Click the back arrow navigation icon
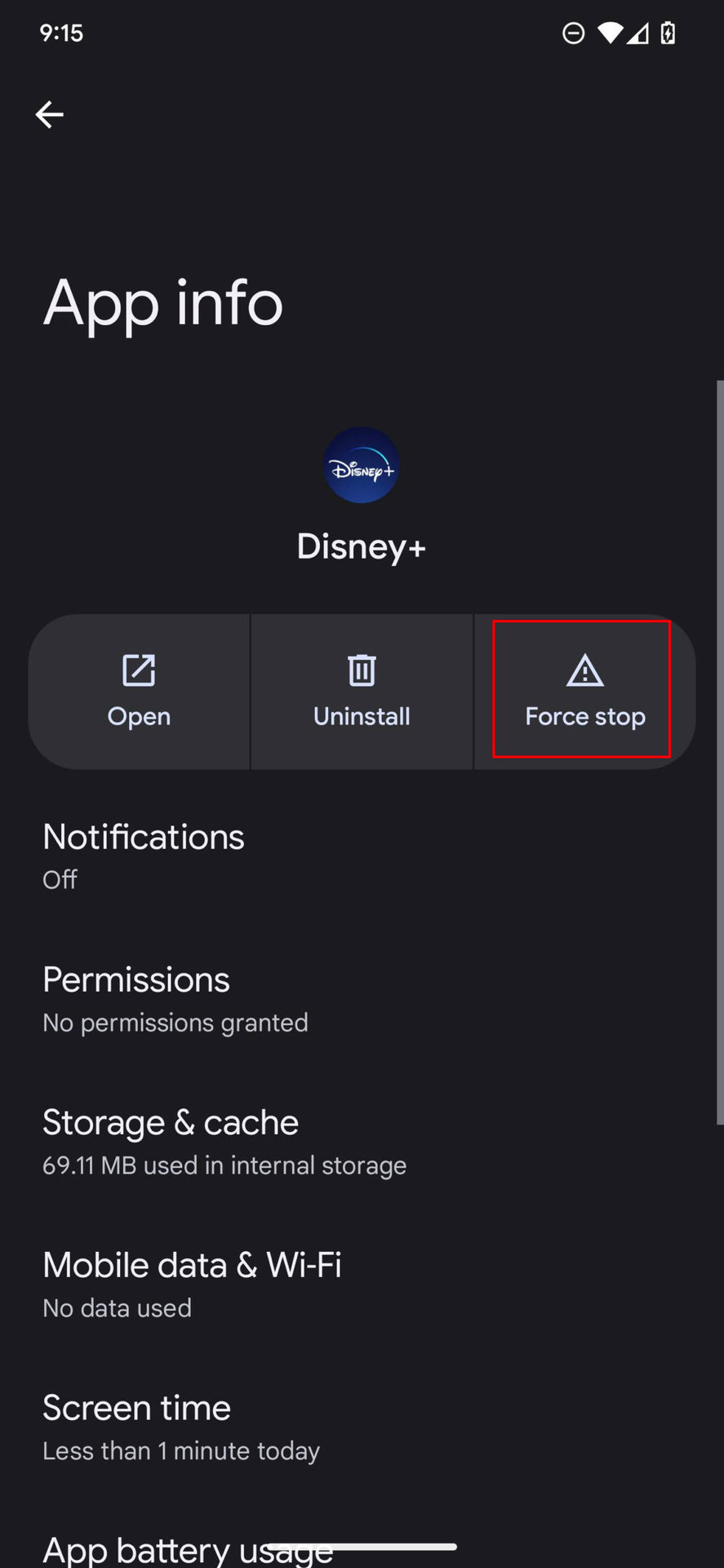Viewport: 724px width, 1568px height. (x=50, y=114)
